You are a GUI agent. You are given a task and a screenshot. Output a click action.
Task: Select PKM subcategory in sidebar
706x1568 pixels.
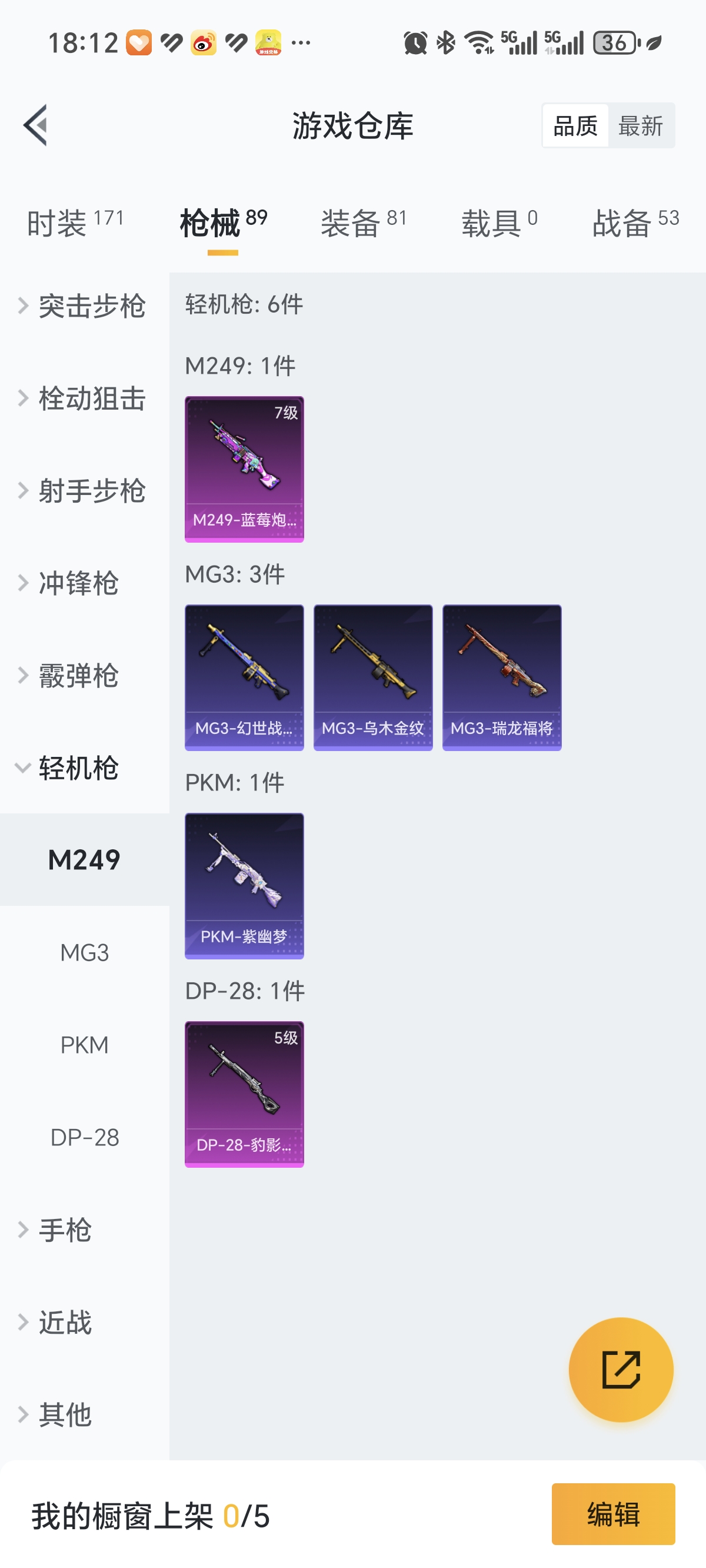[x=84, y=1044]
